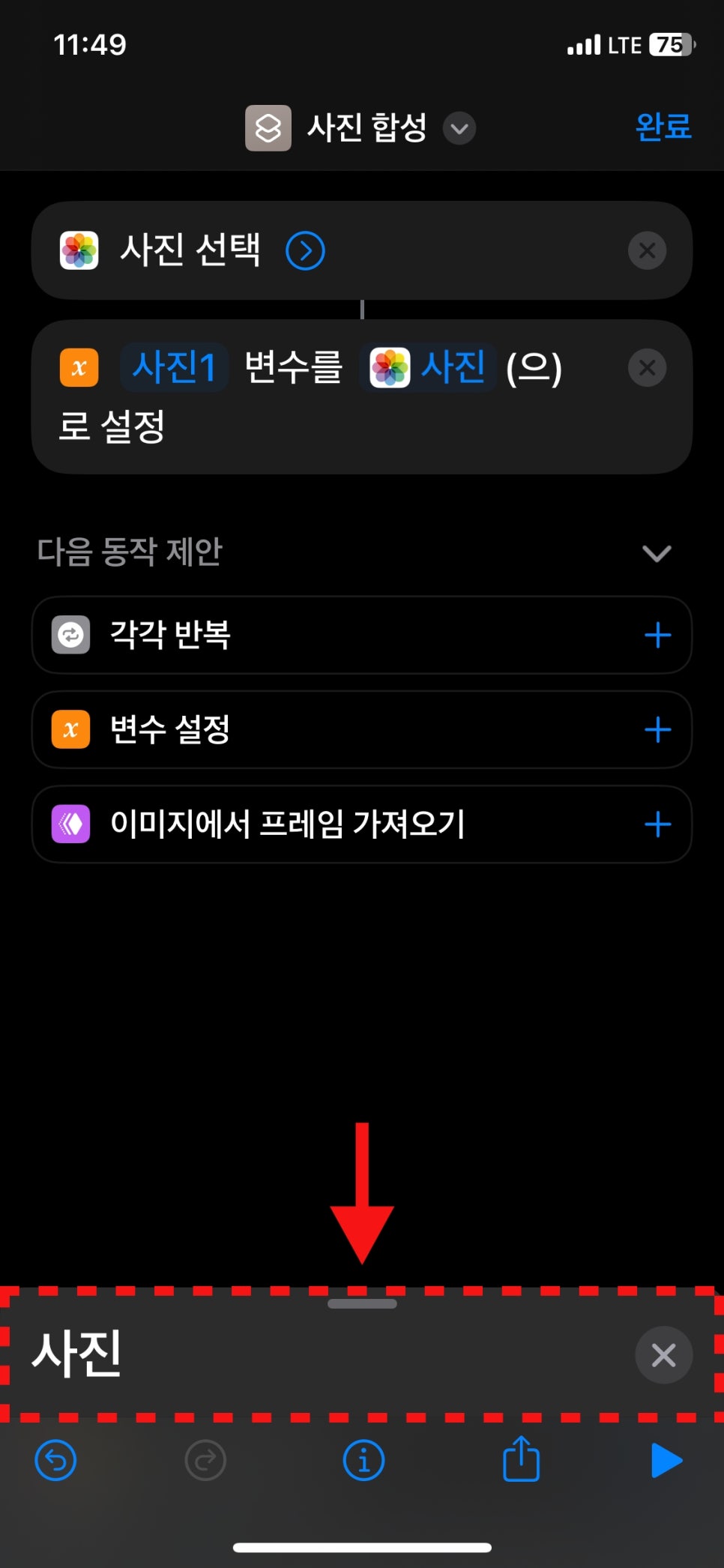The height and width of the screenshot is (1568, 724).
Task: Delete the 변수 설정 action block
Action: pos(647,368)
